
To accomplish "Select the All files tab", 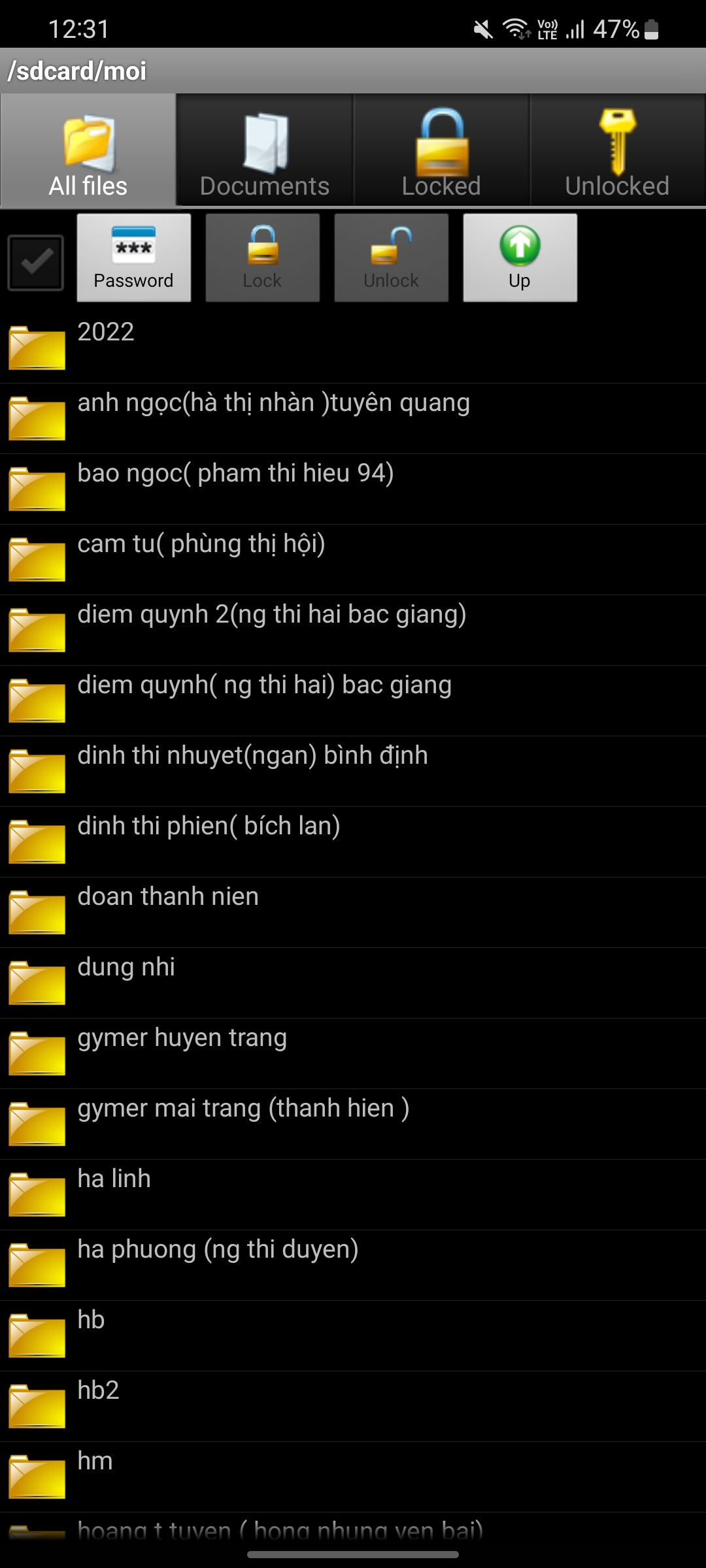I will (x=88, y=151).
